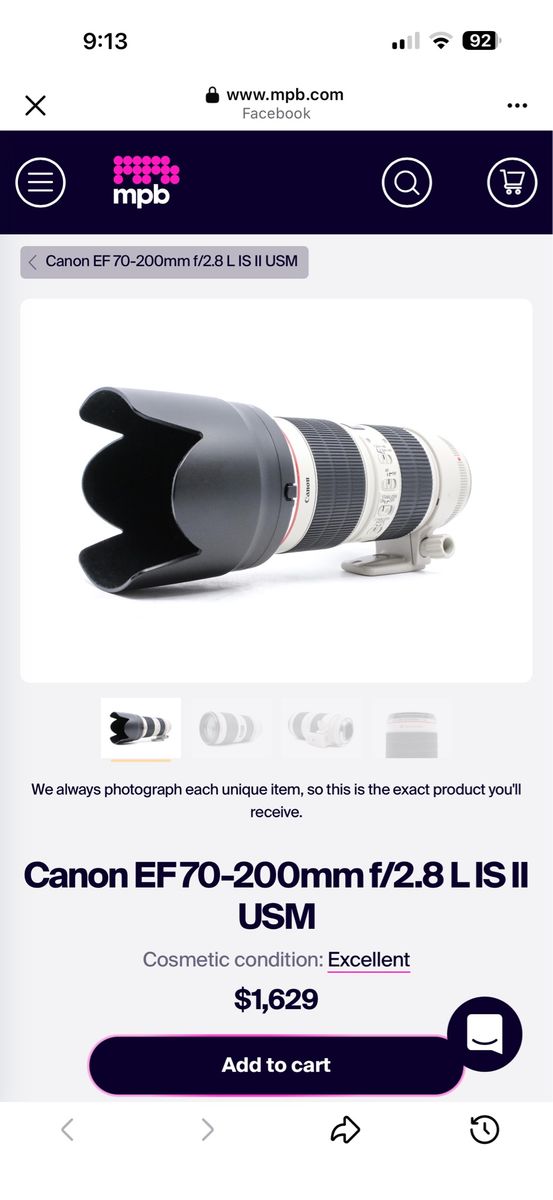Screen dimensions: 553x1200
Task: Open browsing history icon
Action: pos(484,1130)
